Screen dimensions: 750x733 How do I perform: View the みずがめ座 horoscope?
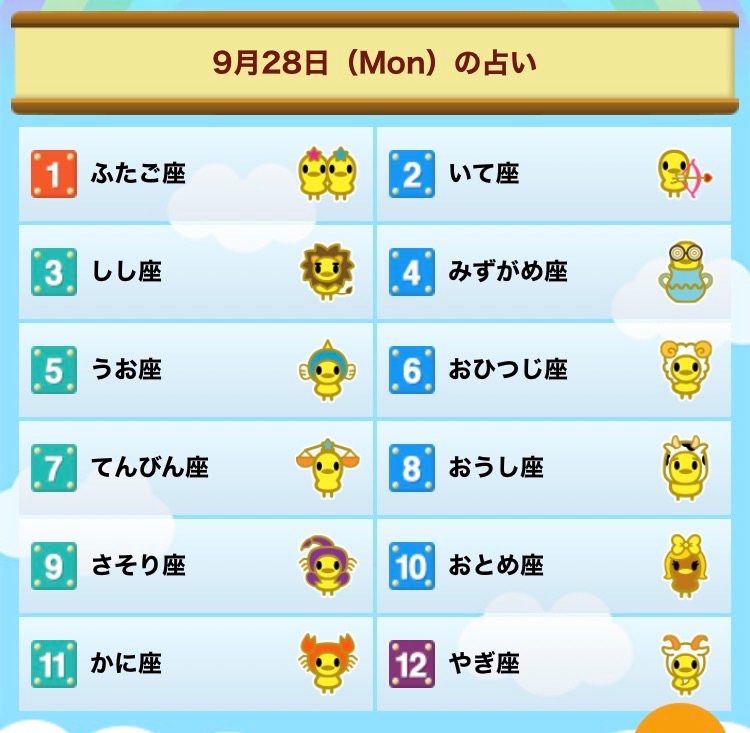554,272
